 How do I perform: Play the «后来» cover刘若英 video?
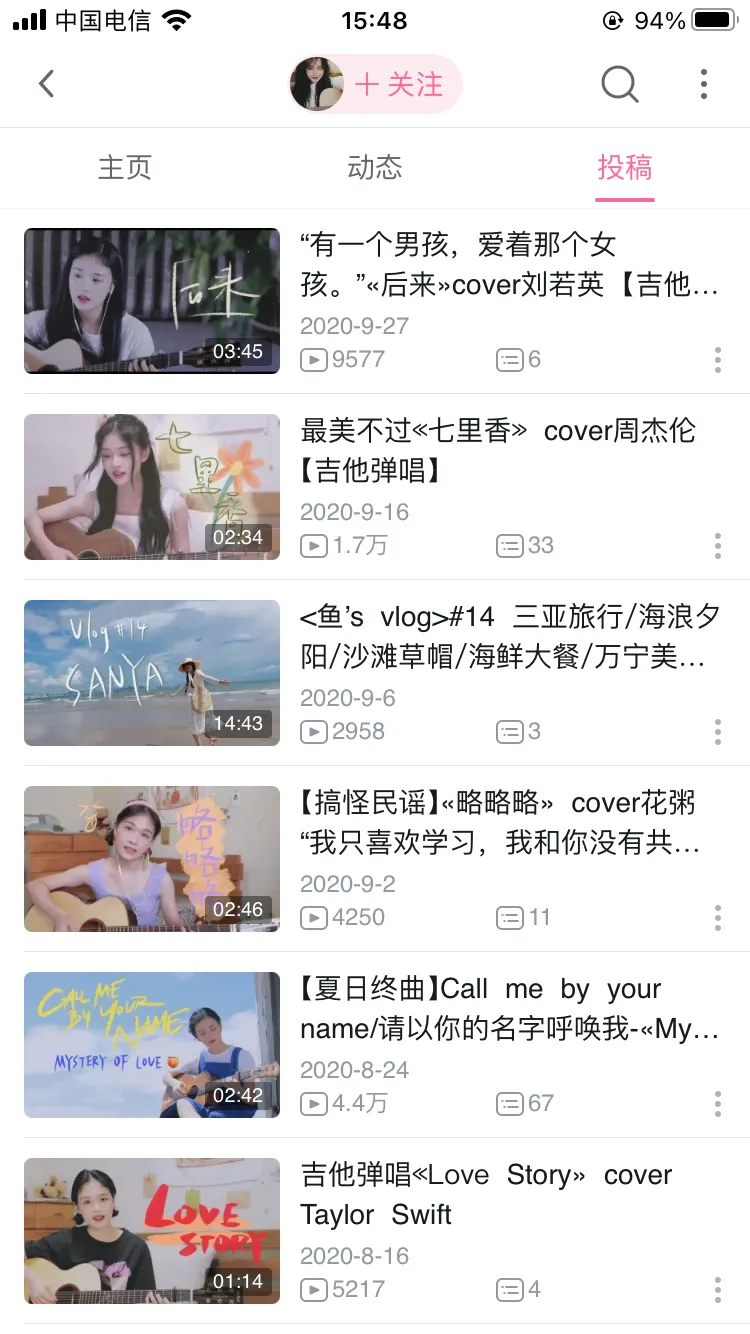pyautogui.click(x=152, y=301)
